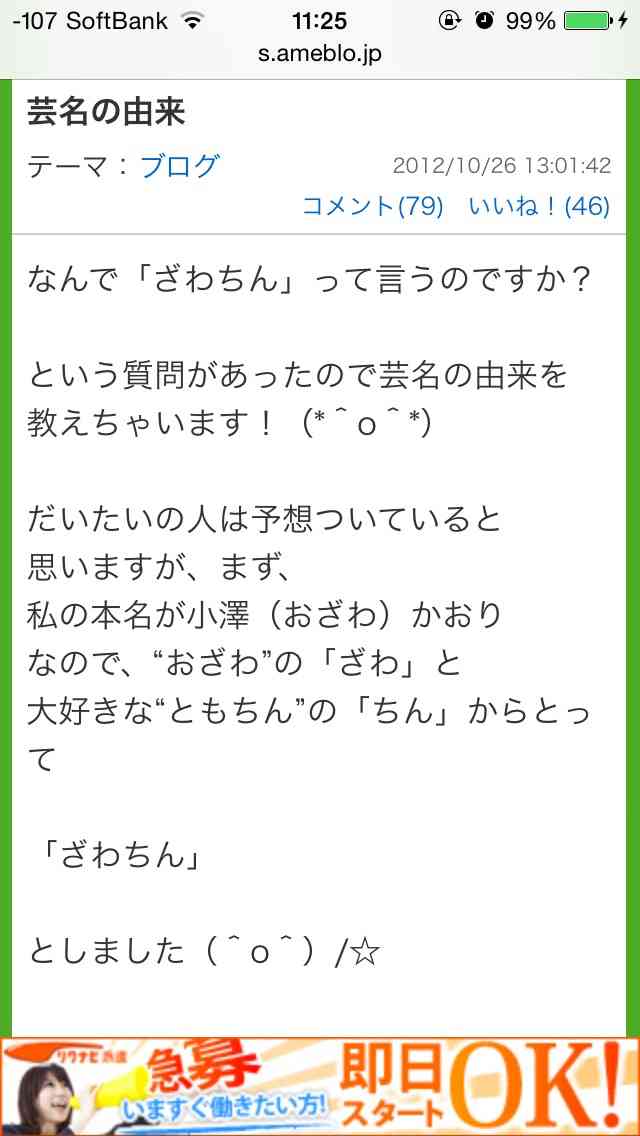
Task: Open the コメント(79) comments link
Action: click(372, 206)
